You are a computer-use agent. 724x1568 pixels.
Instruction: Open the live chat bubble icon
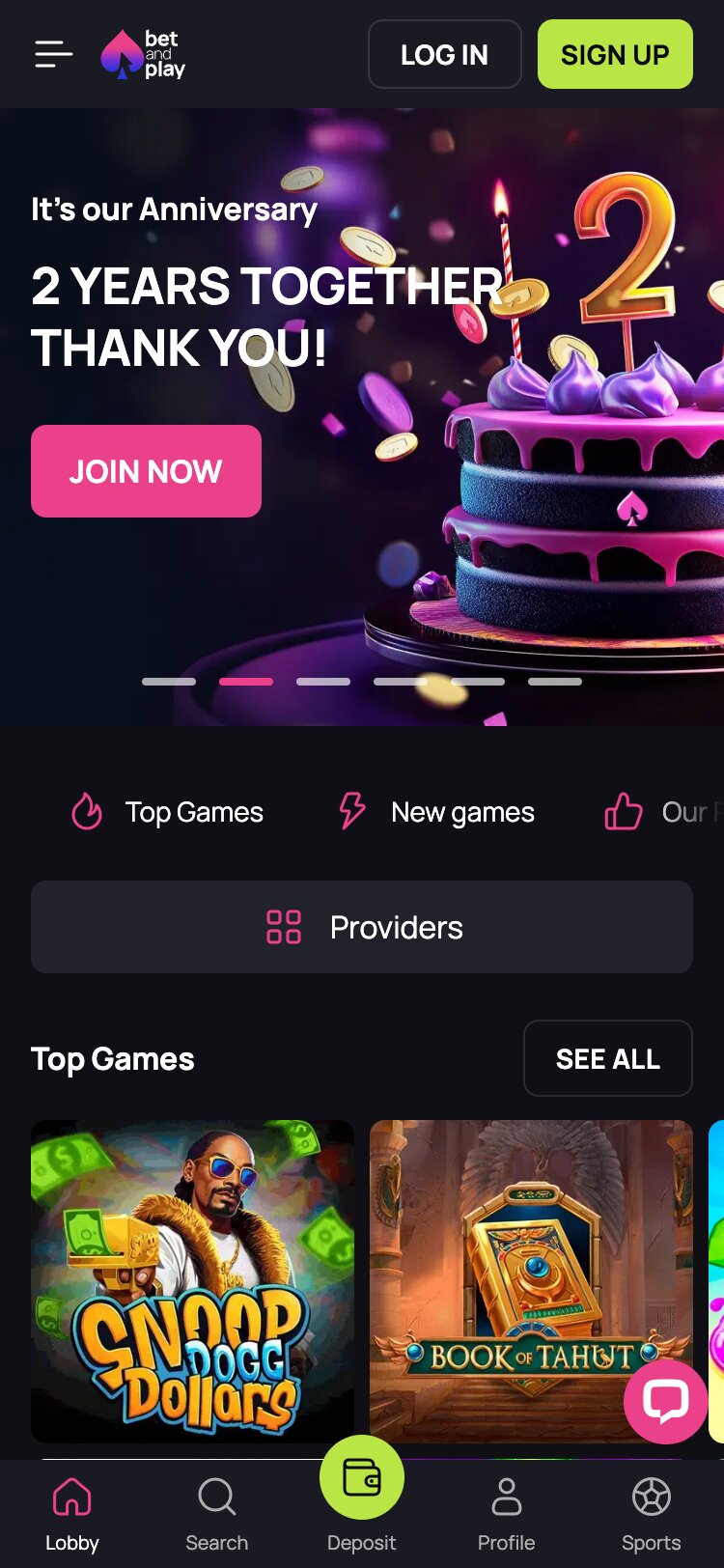coord(665,1403)
